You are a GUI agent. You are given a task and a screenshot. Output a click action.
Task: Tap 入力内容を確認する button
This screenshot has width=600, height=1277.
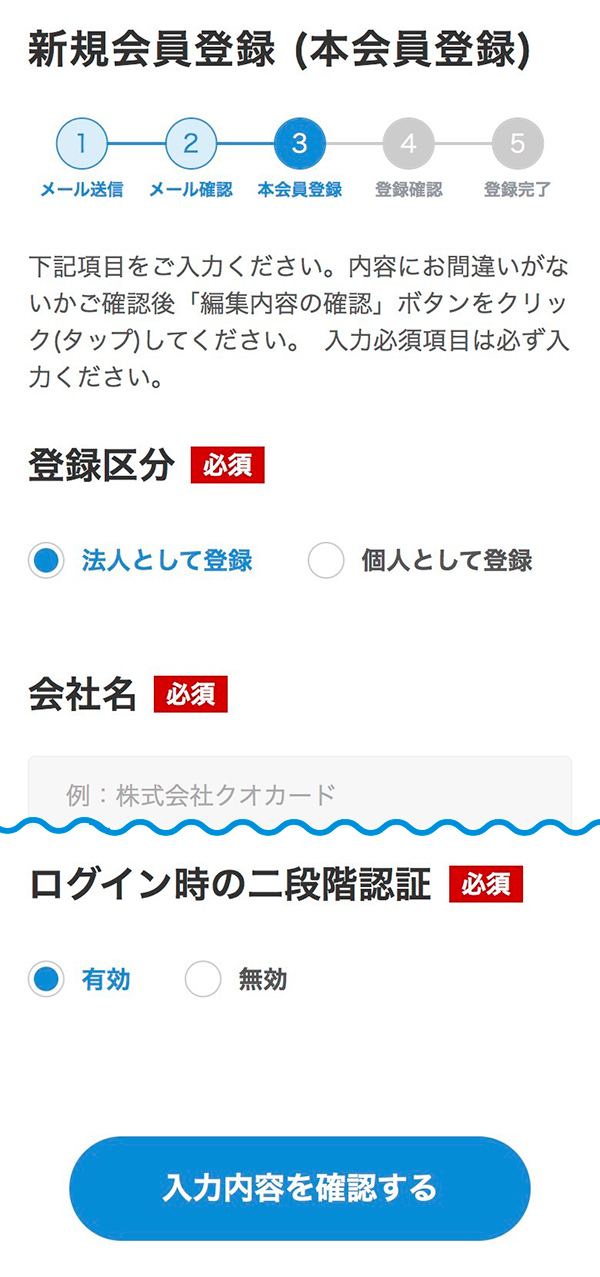(300, 1188)
